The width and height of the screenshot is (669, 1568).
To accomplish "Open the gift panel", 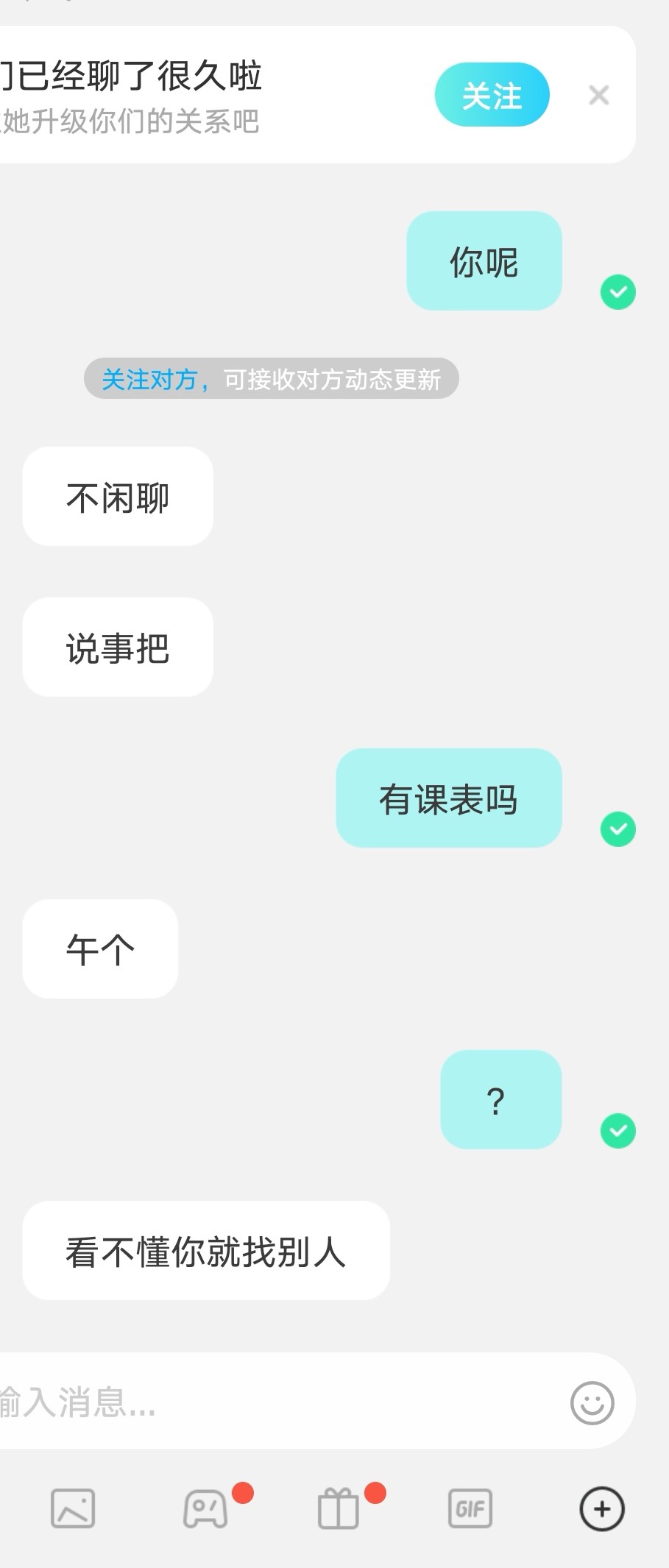I will 338,1508.
